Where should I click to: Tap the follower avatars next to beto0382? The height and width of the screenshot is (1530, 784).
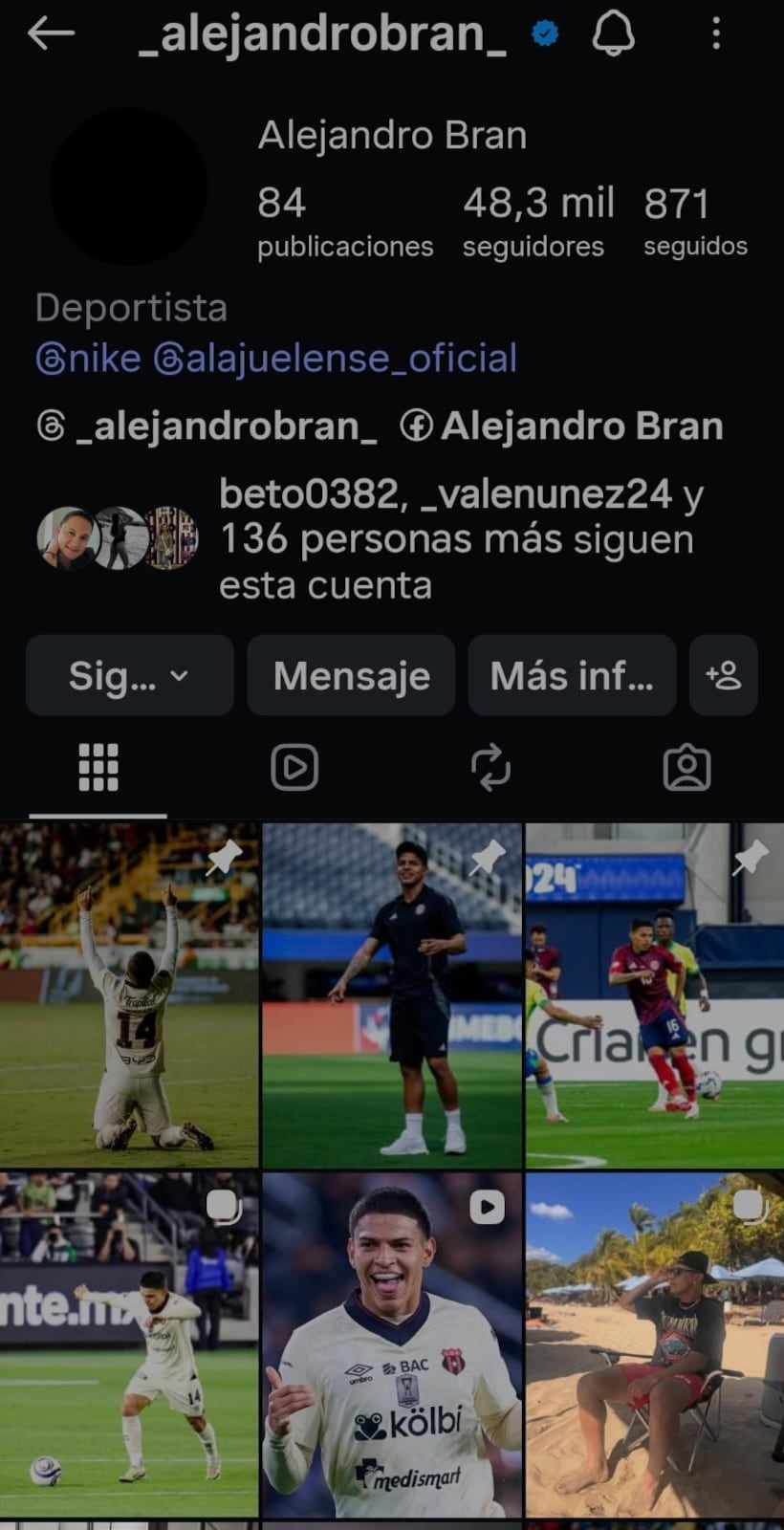tap(110, 535)
